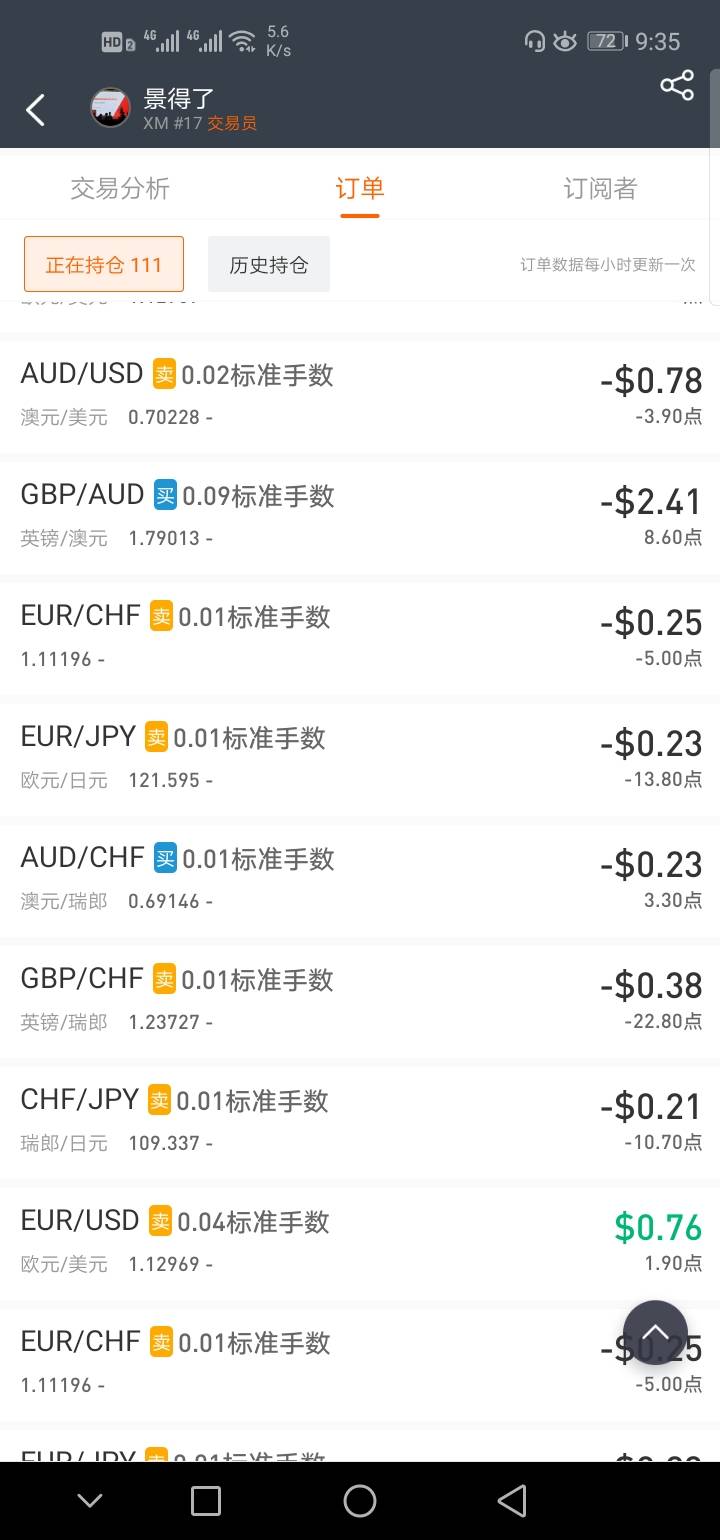This screenshot has width=720, height=1540.
Task: Go back using the top-left arrow
Action: pyautogui.click(x=36, y=110)
